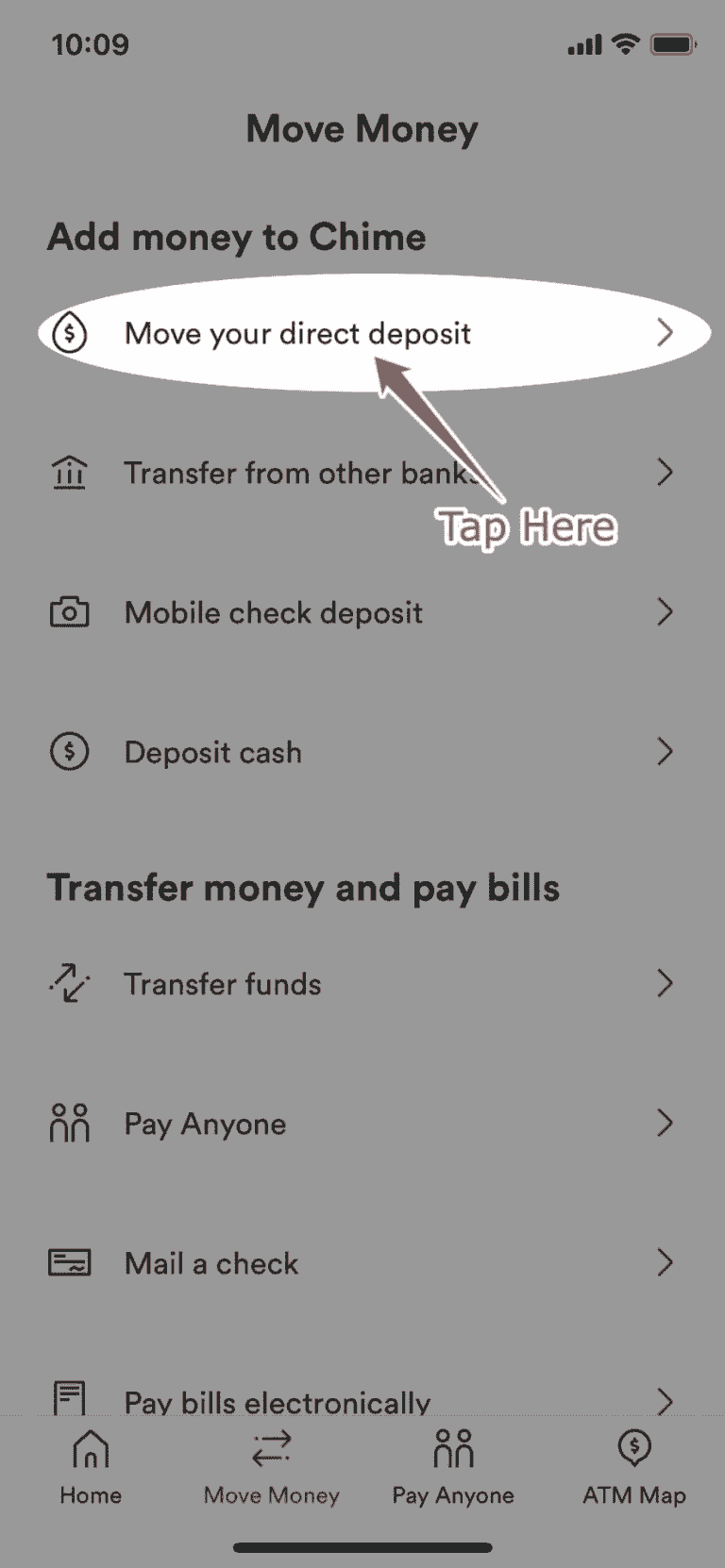Viewport: 725px width, 1568px height.
Task: Tap the Move your direct deposit option
Action: (298, 332)
